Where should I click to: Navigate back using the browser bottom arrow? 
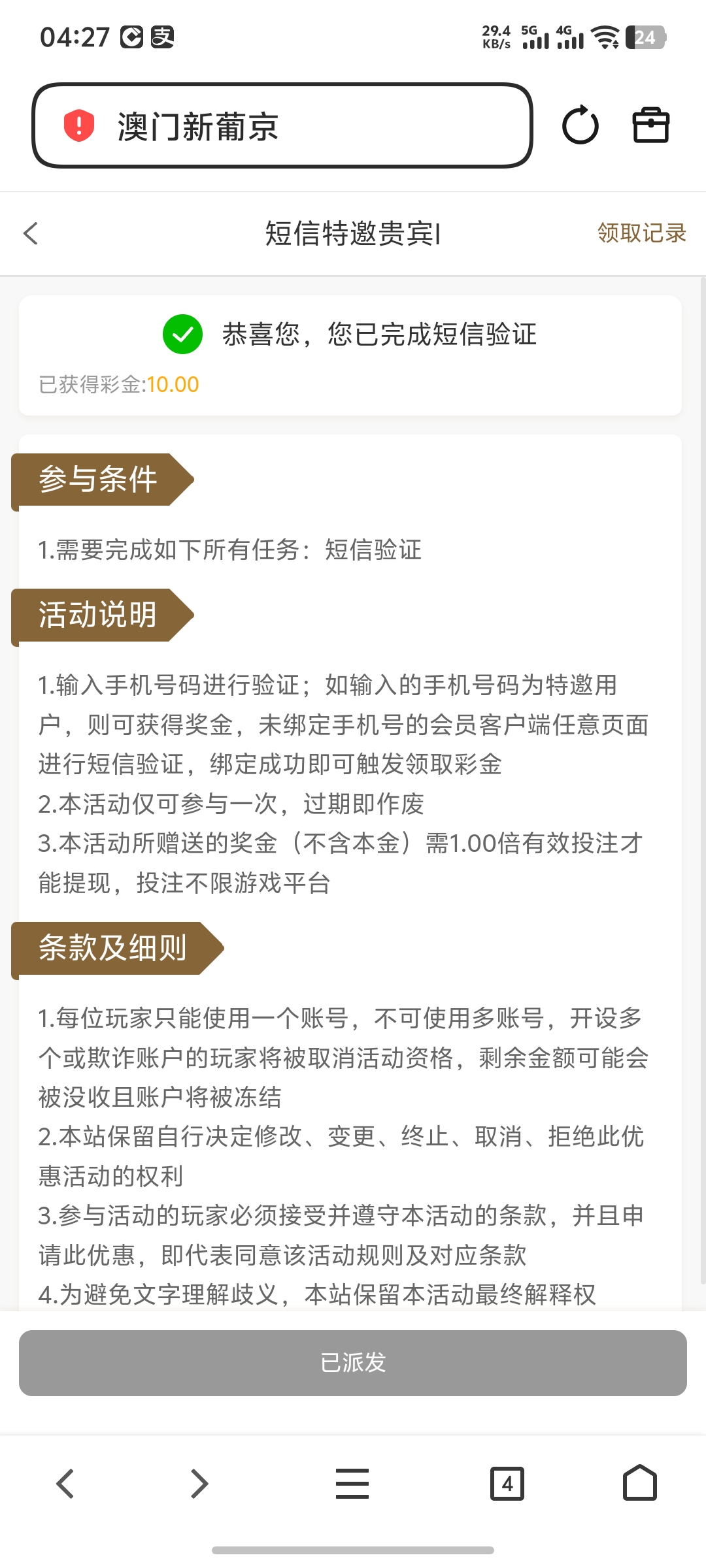pos(65,1484)
